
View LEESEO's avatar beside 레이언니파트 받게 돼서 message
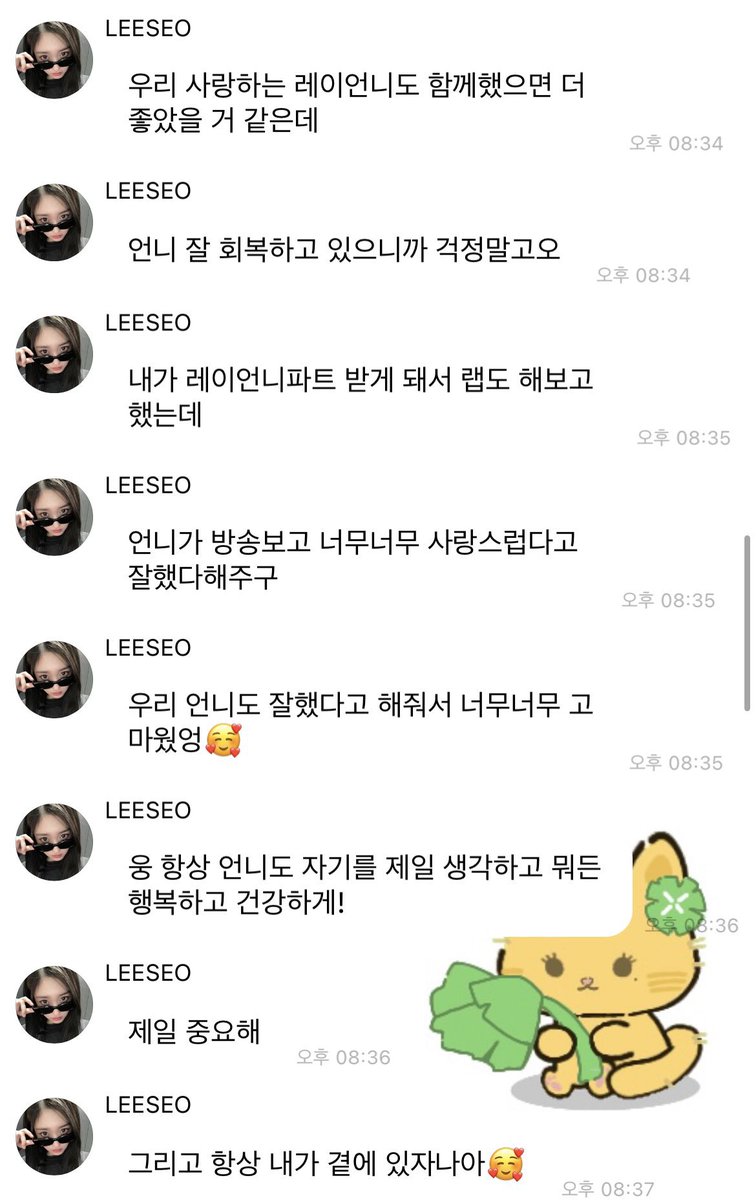click(54, 354)
